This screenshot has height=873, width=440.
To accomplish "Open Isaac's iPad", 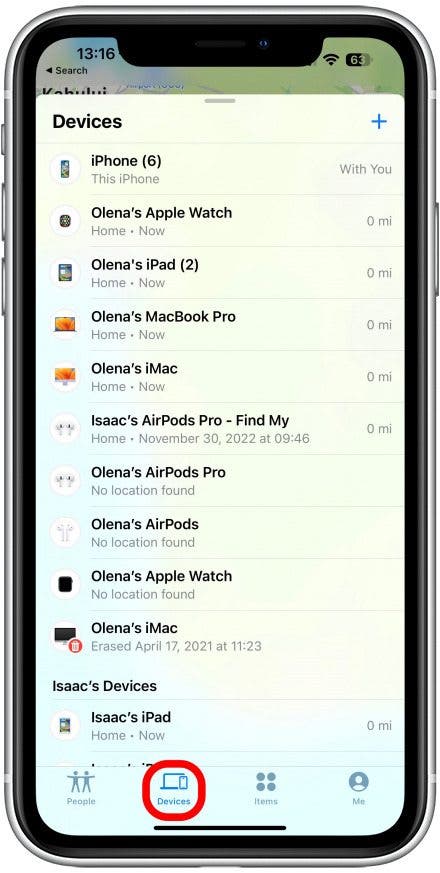I will [x=220, y=725].
